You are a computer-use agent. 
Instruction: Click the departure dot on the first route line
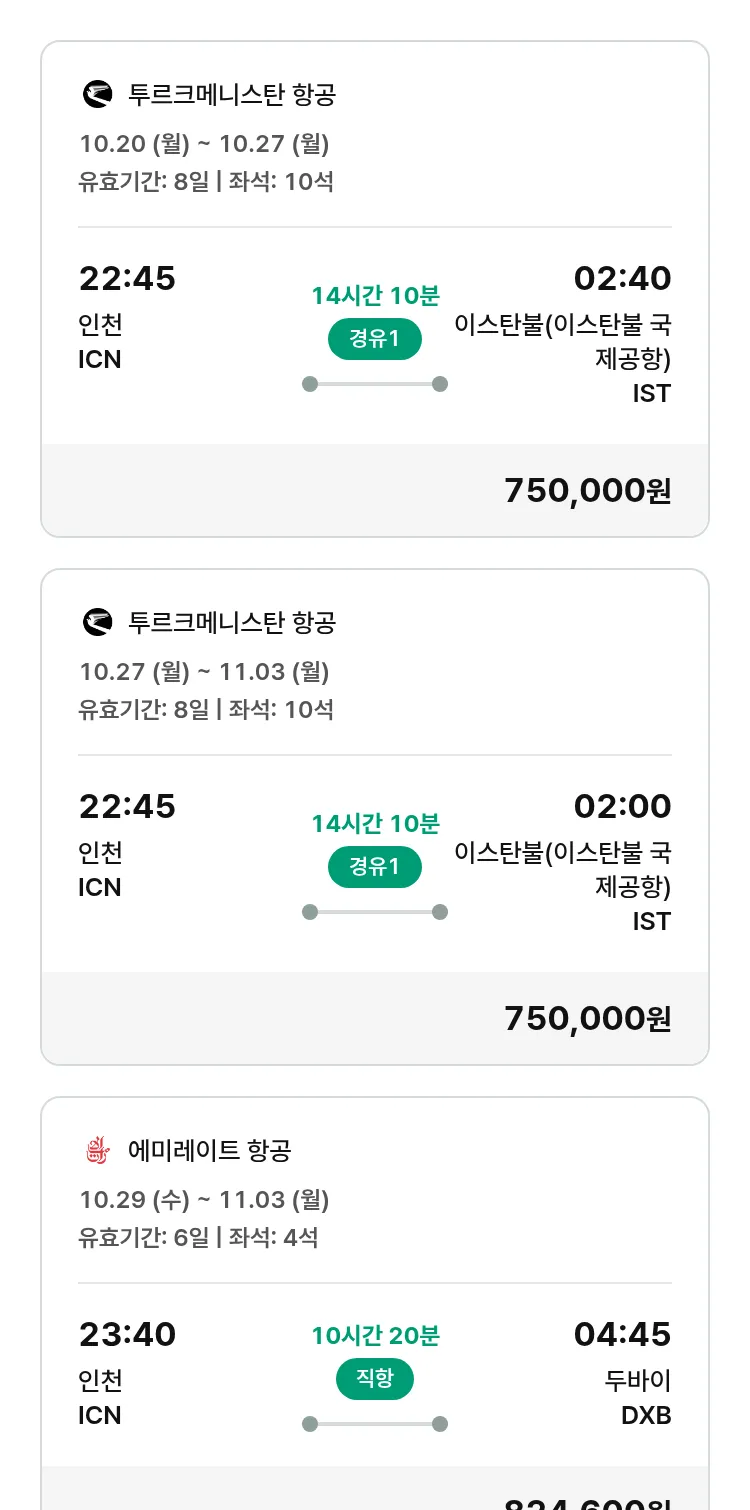[308, 381]
